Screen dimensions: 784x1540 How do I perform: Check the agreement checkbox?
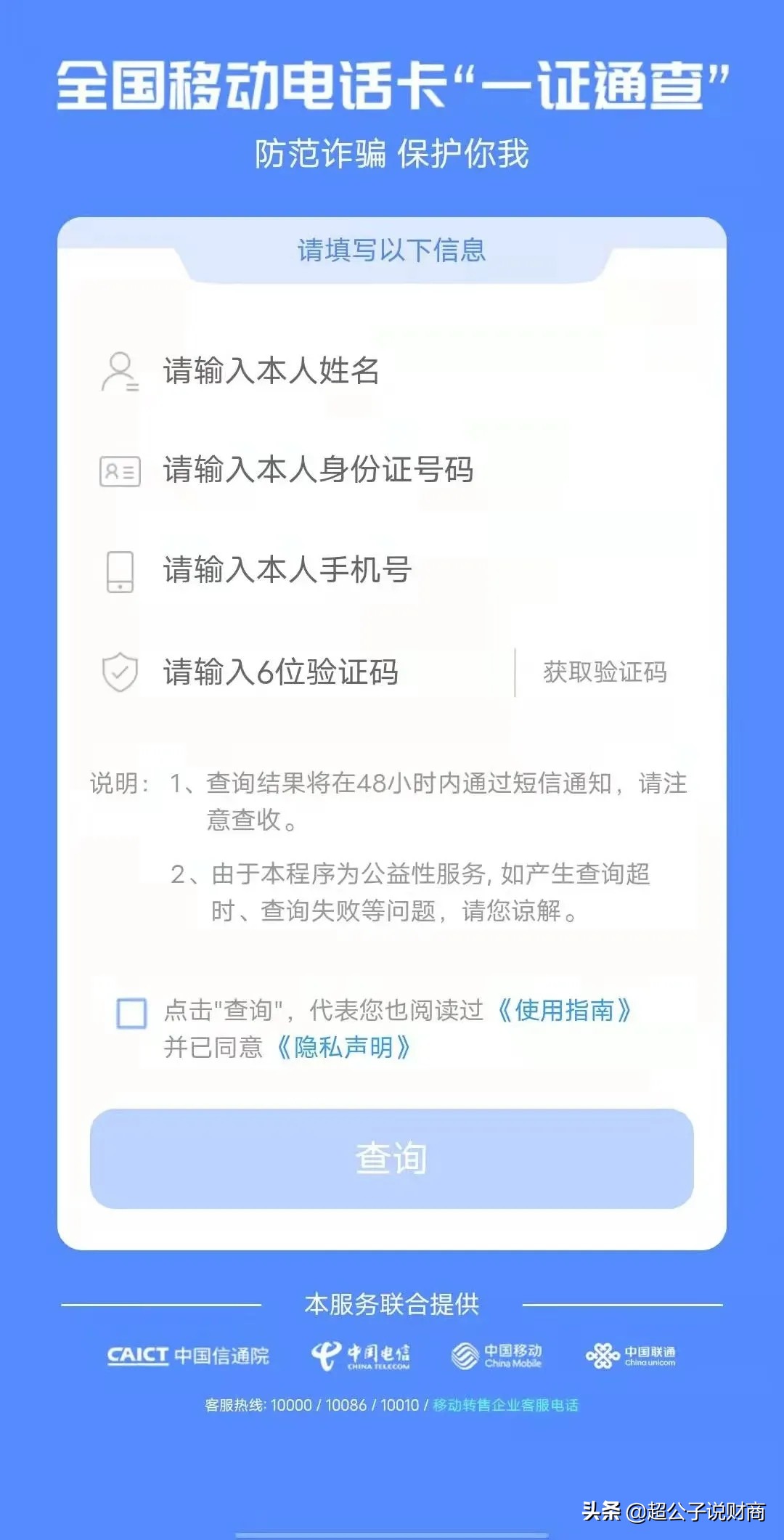tap(132, 1013)
